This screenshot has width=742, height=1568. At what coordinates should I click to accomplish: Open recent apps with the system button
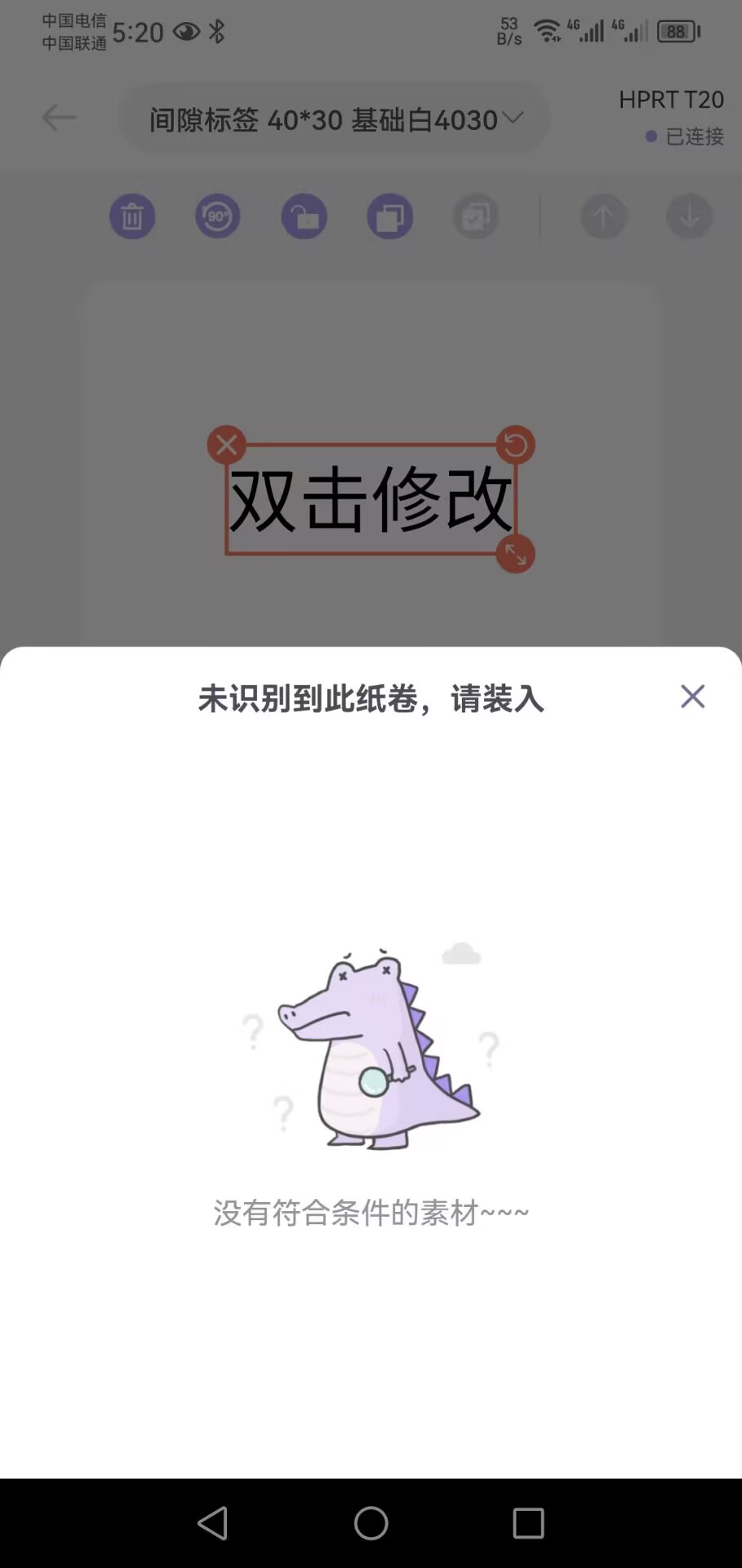click(528, 1523)
